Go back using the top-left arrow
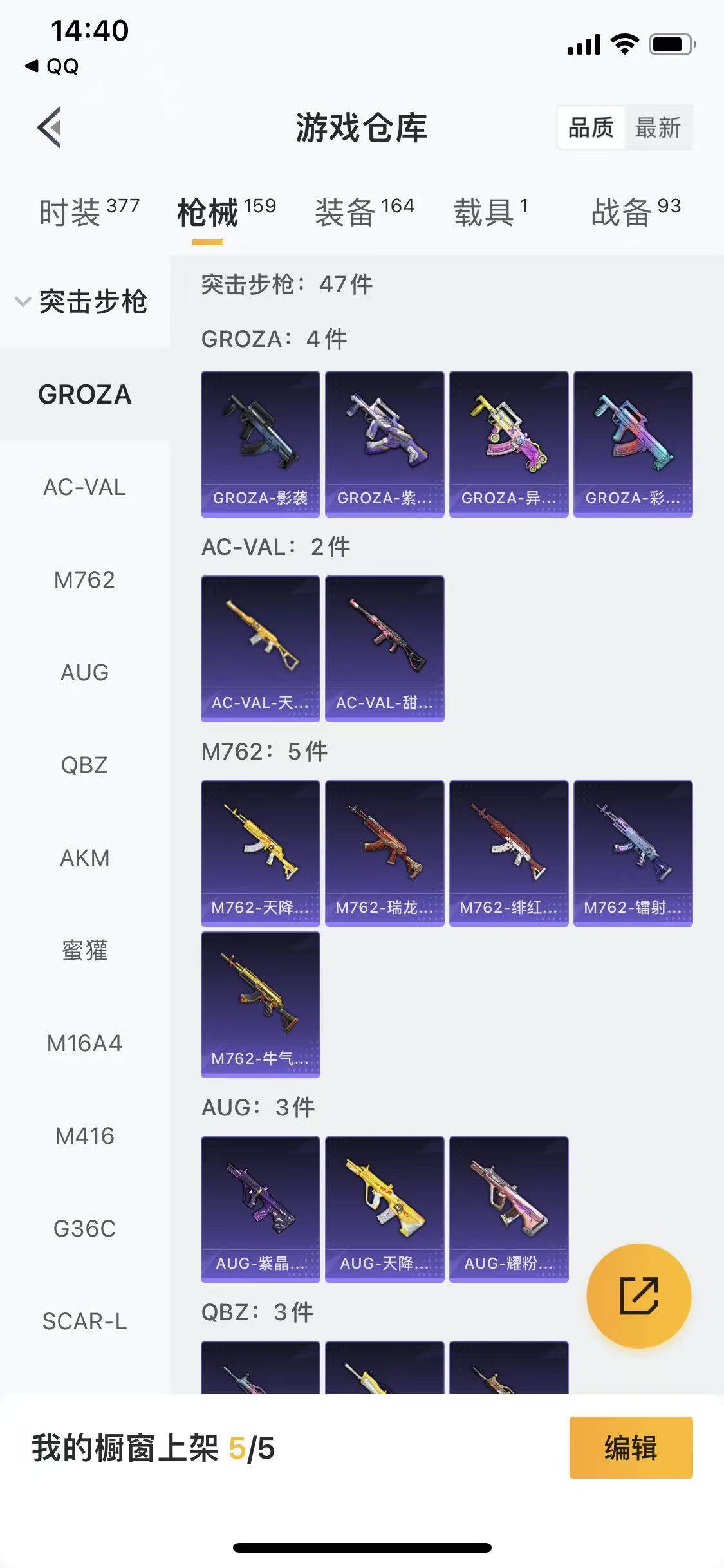Viewport: 724px width, 1568px height. pos(50,127)
